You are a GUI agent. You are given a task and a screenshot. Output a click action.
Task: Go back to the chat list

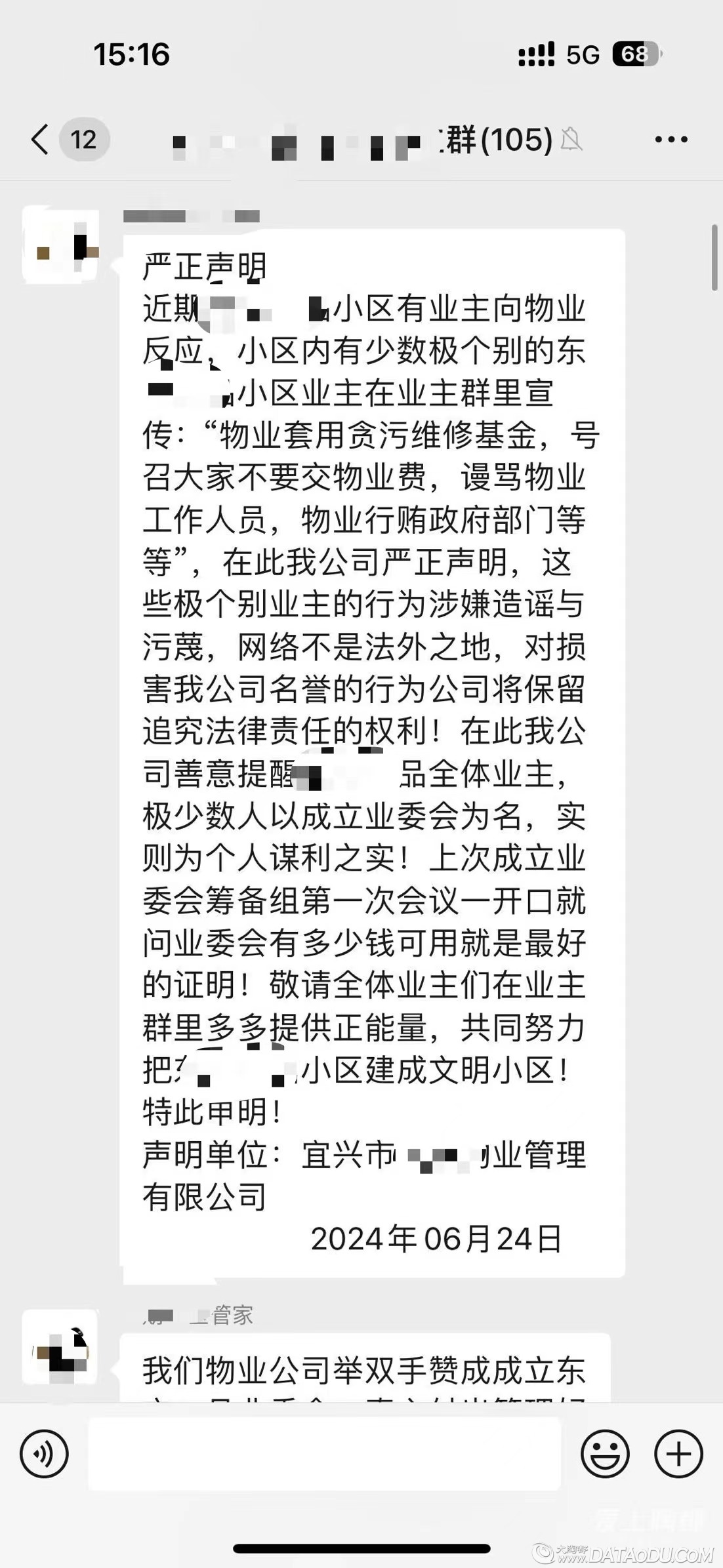41,139
